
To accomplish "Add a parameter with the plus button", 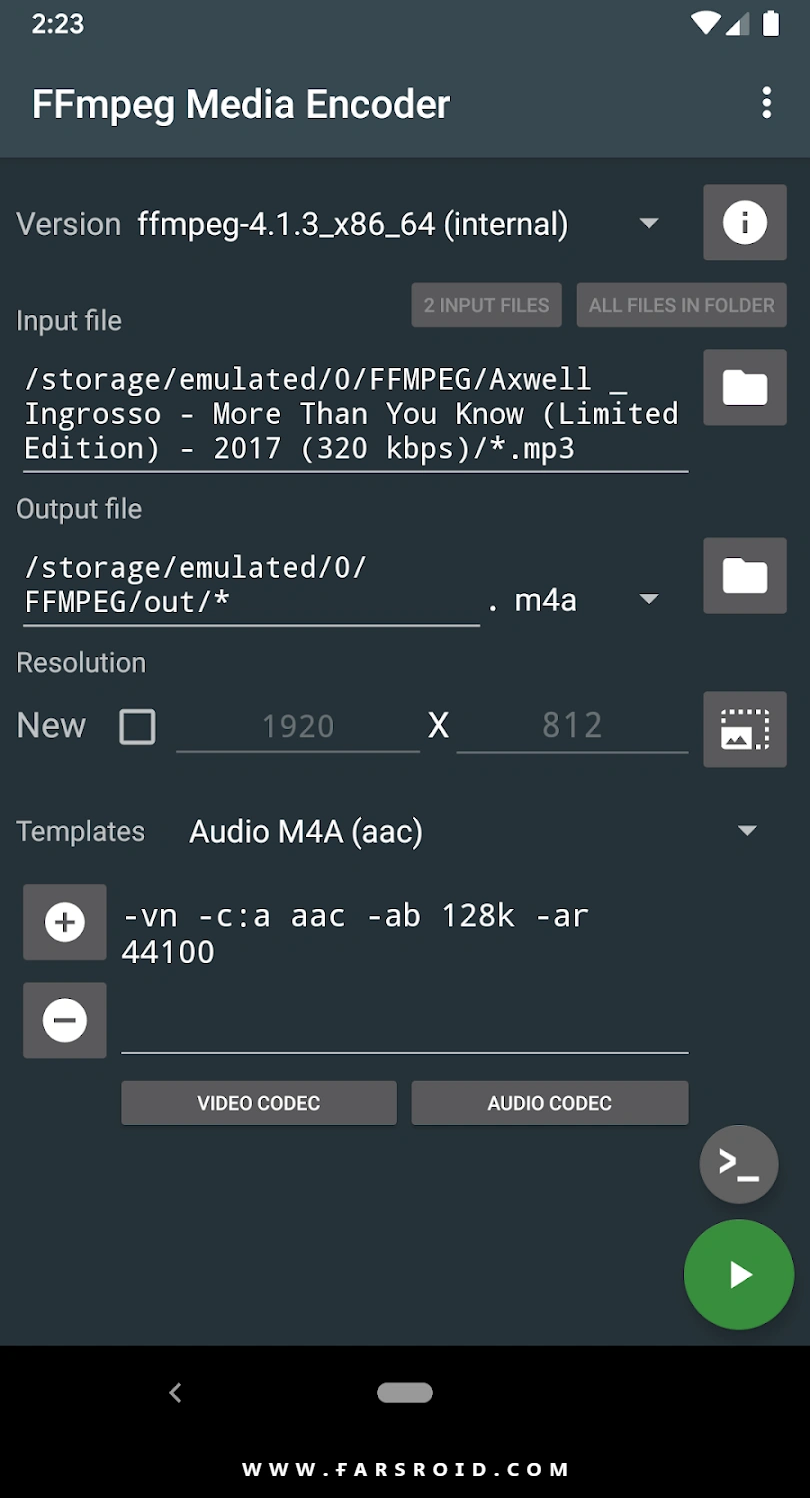I will [65, 922].
